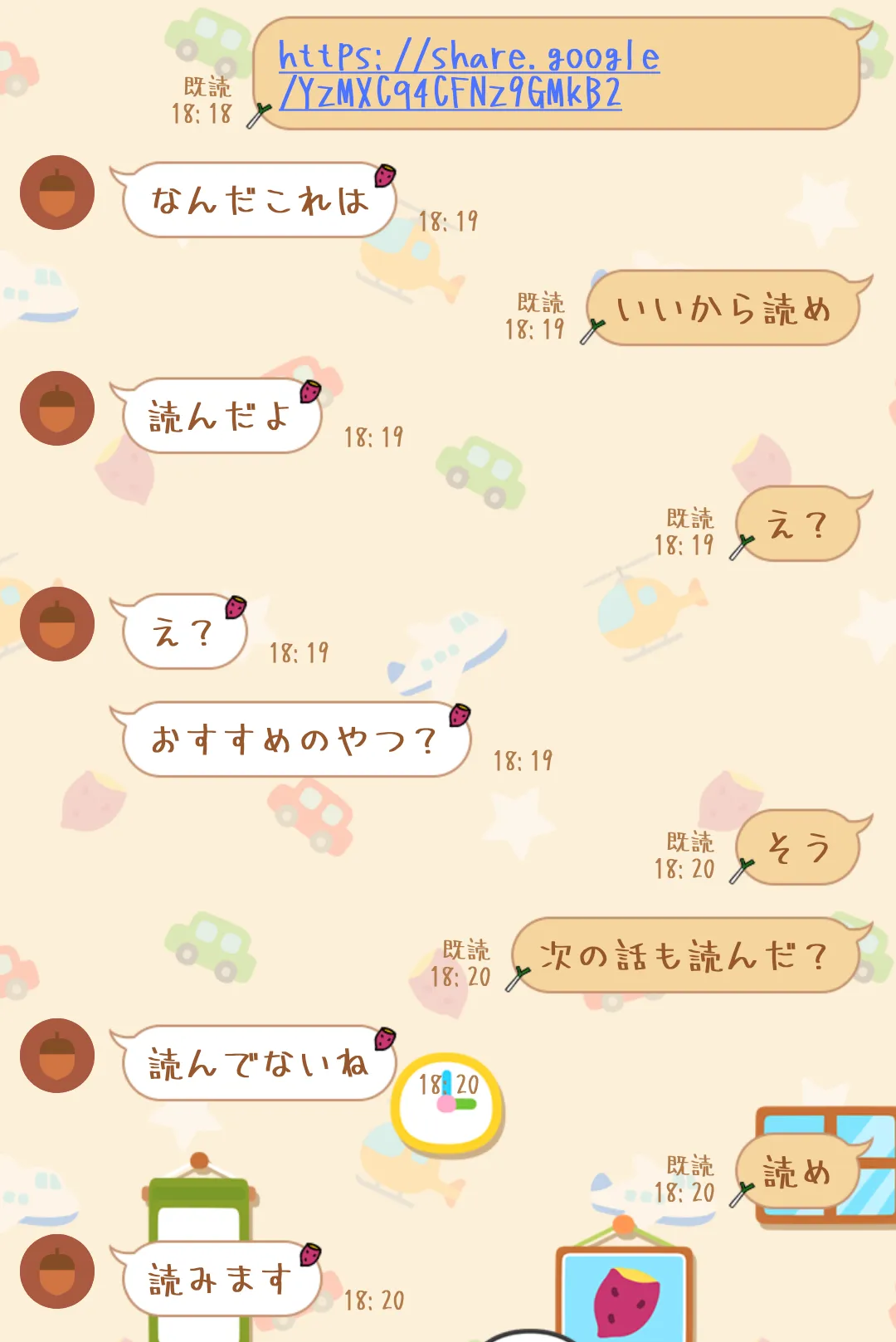The width and height of the screenshot is (896, 1342).
Task: Tap the acorn avatar beside 読みます
Action: point(57,1271)
